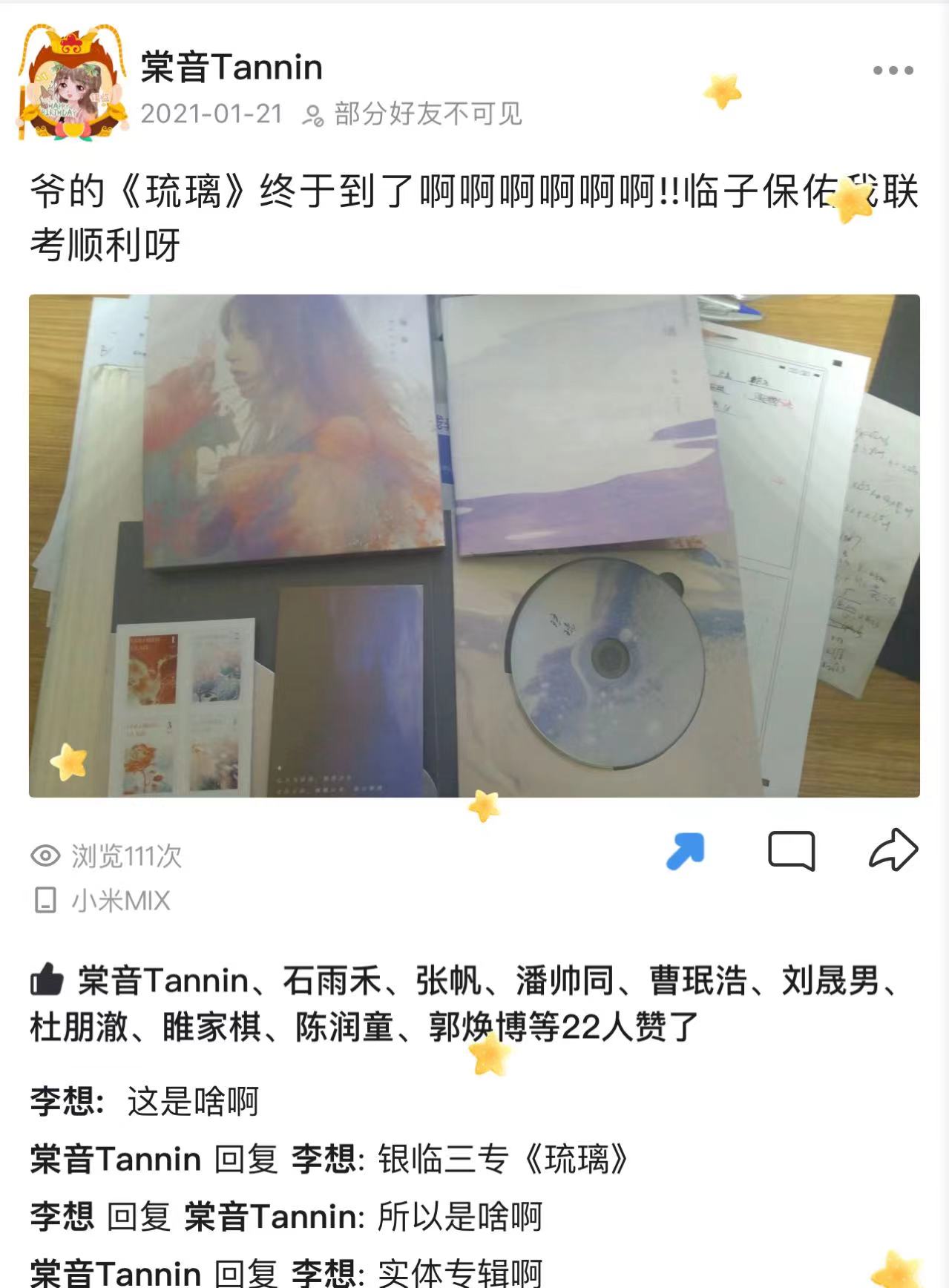The image size is (949, 1288).
Task: Open 石雨禾 from the likes list
Action: point(332,980)
